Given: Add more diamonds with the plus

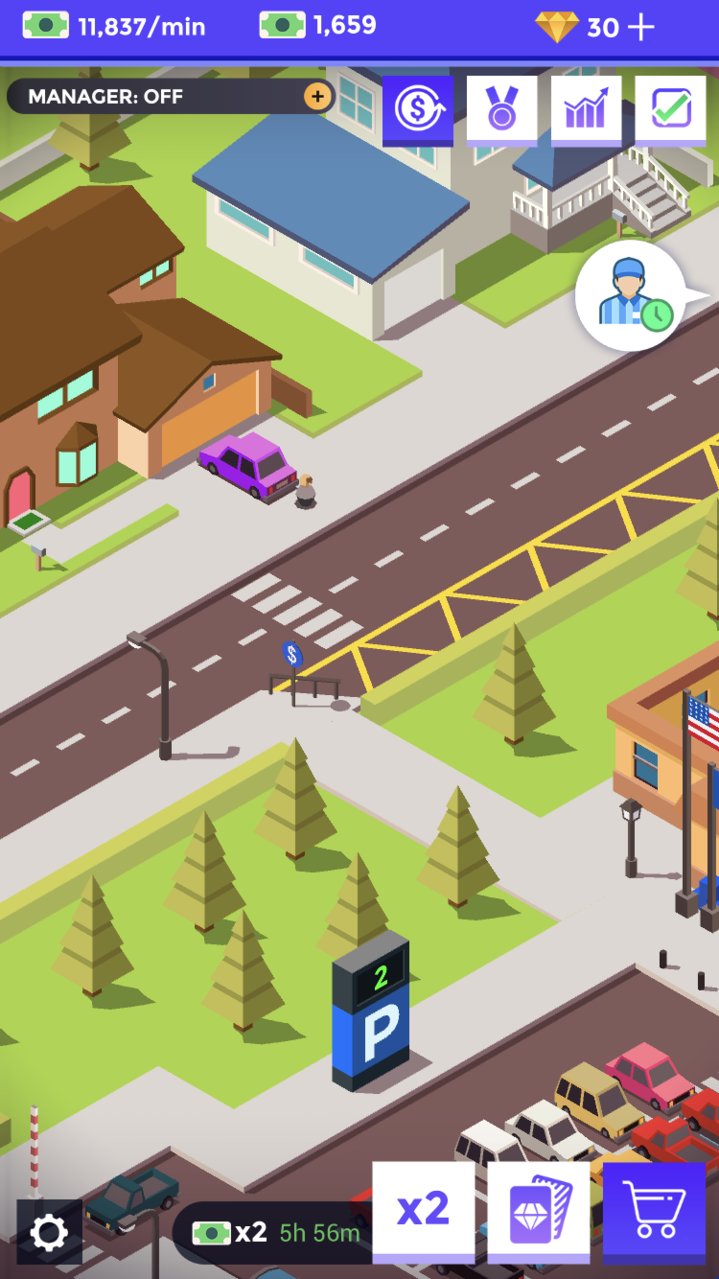Looking at the screenshot, I should (x=640, y=27).
